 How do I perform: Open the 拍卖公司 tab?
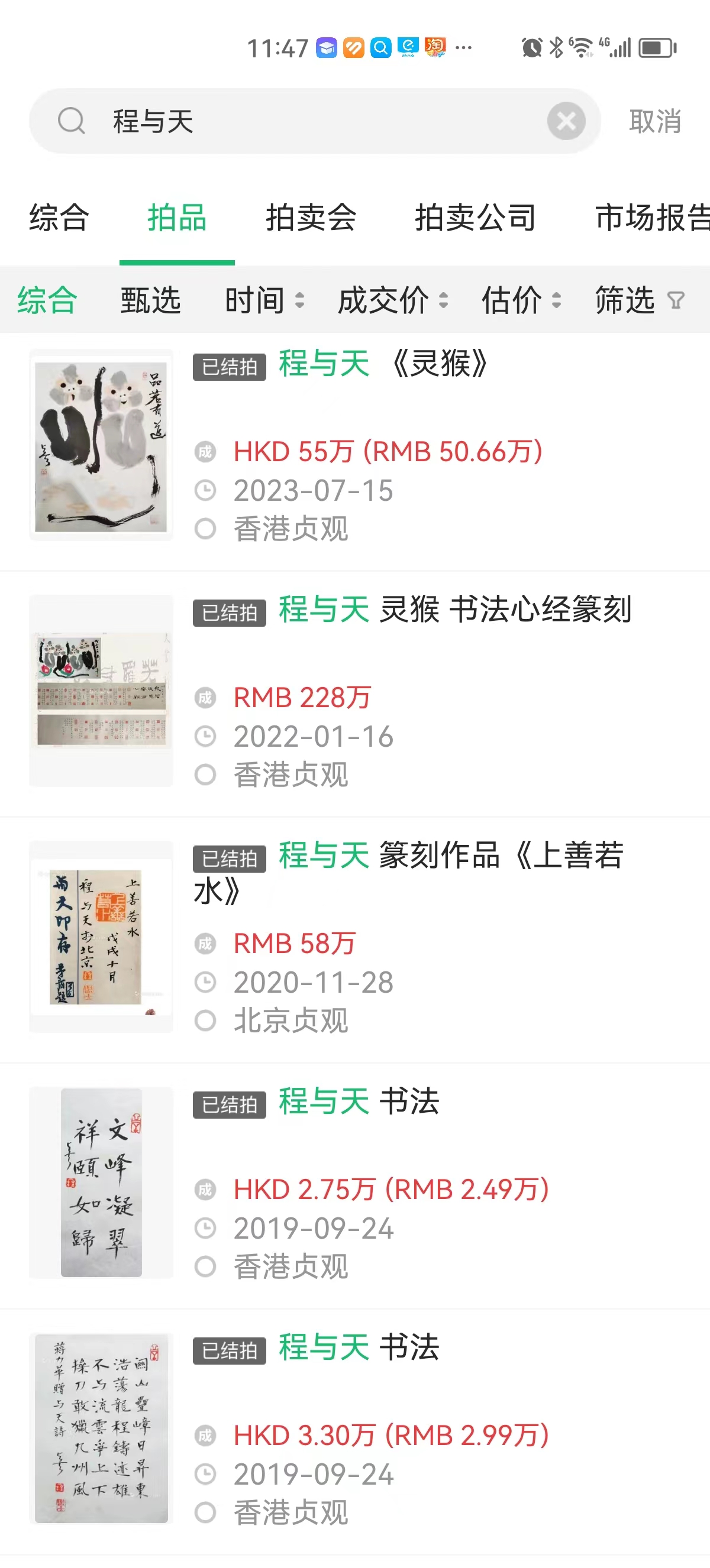pyautogui.click(x=475, y=218)
